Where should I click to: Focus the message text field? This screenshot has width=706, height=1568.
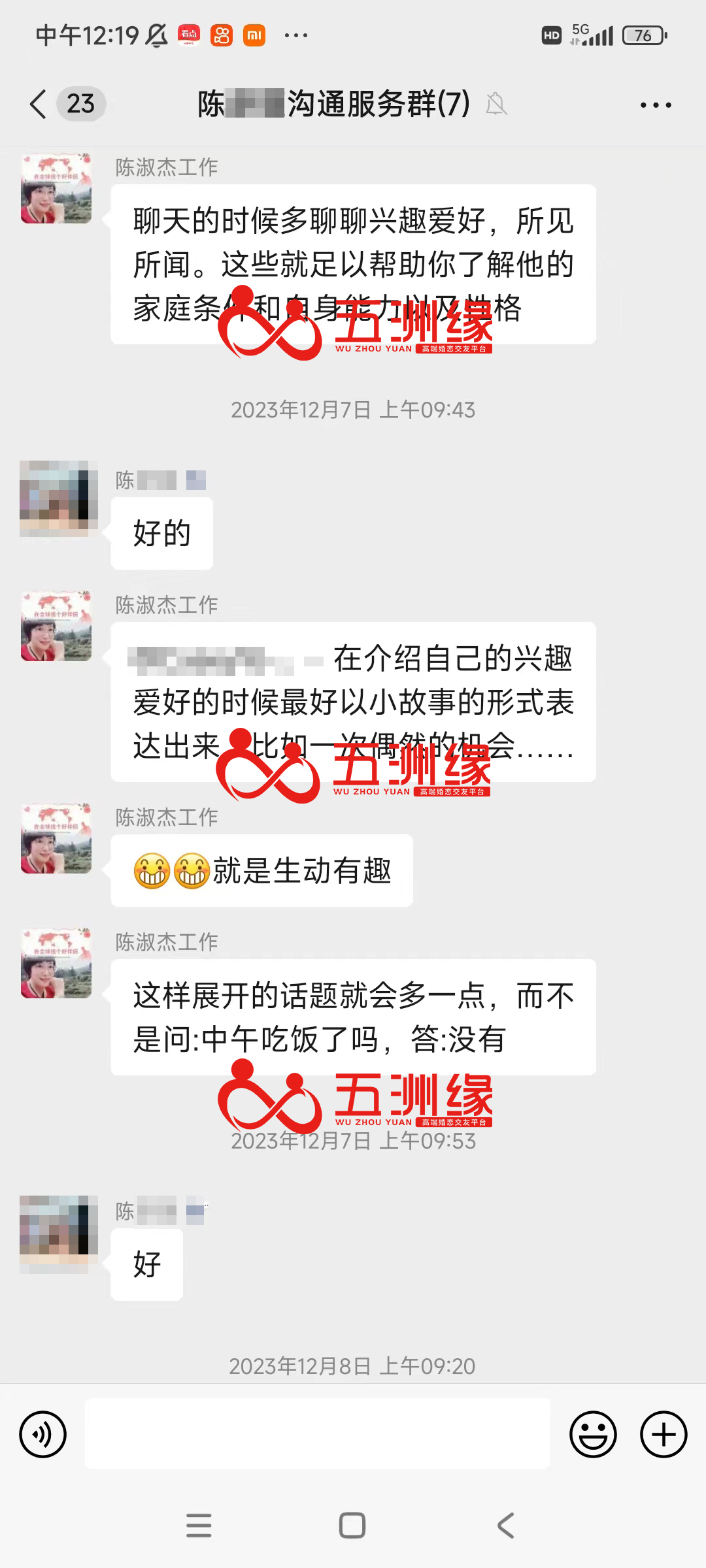[x=318, y=1435]
